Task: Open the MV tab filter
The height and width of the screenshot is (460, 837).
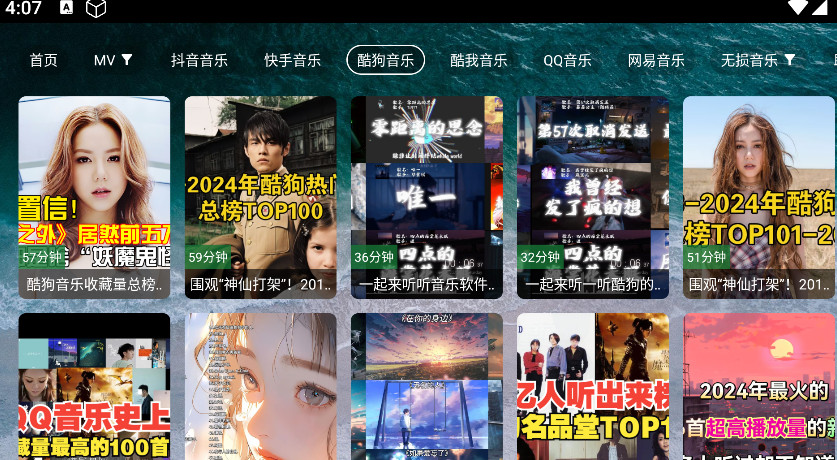Action: (x=113, y=60)
